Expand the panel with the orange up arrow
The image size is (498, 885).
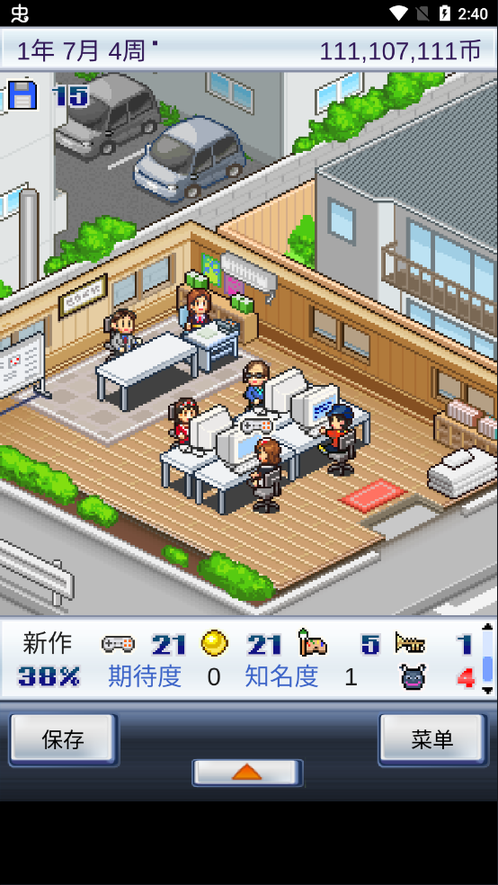[247, 772]
